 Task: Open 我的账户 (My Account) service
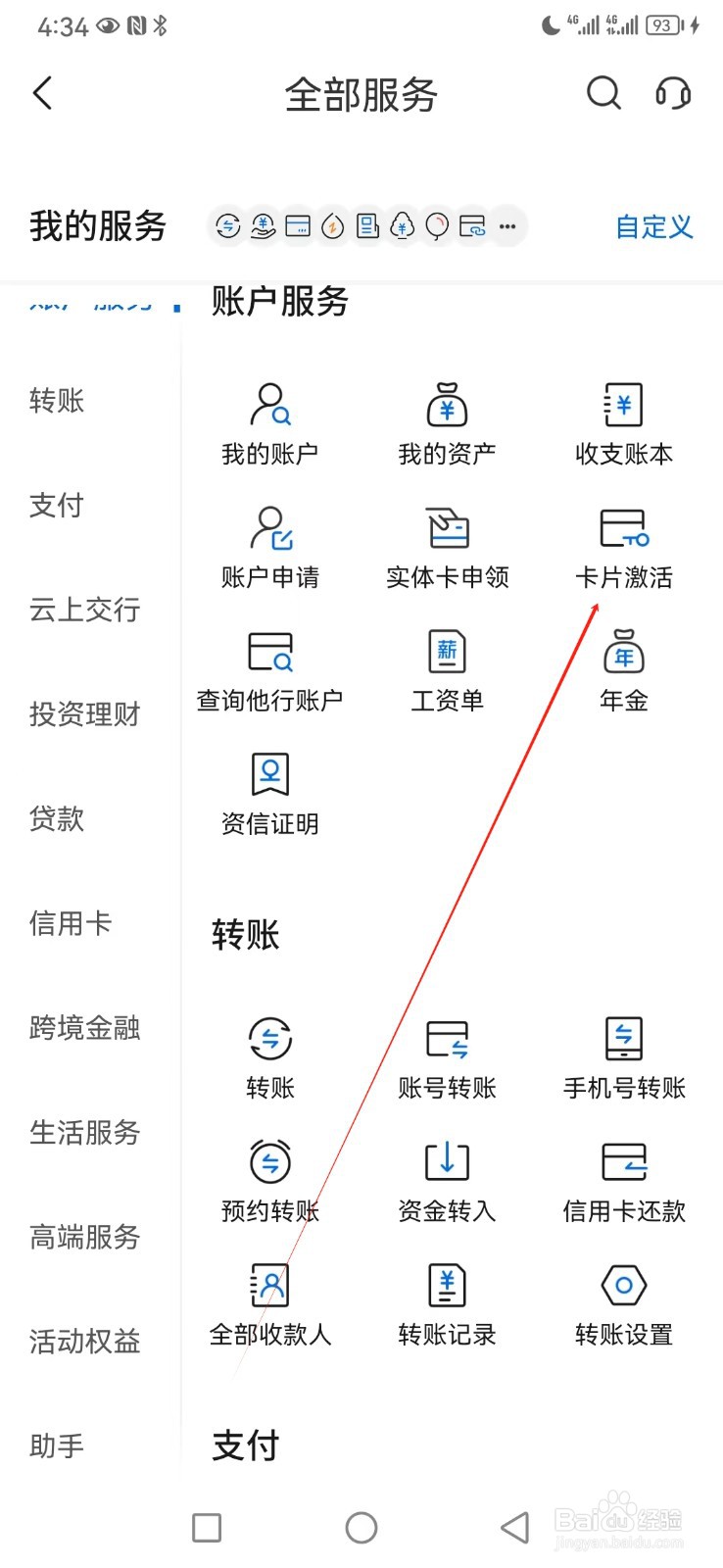269,423
